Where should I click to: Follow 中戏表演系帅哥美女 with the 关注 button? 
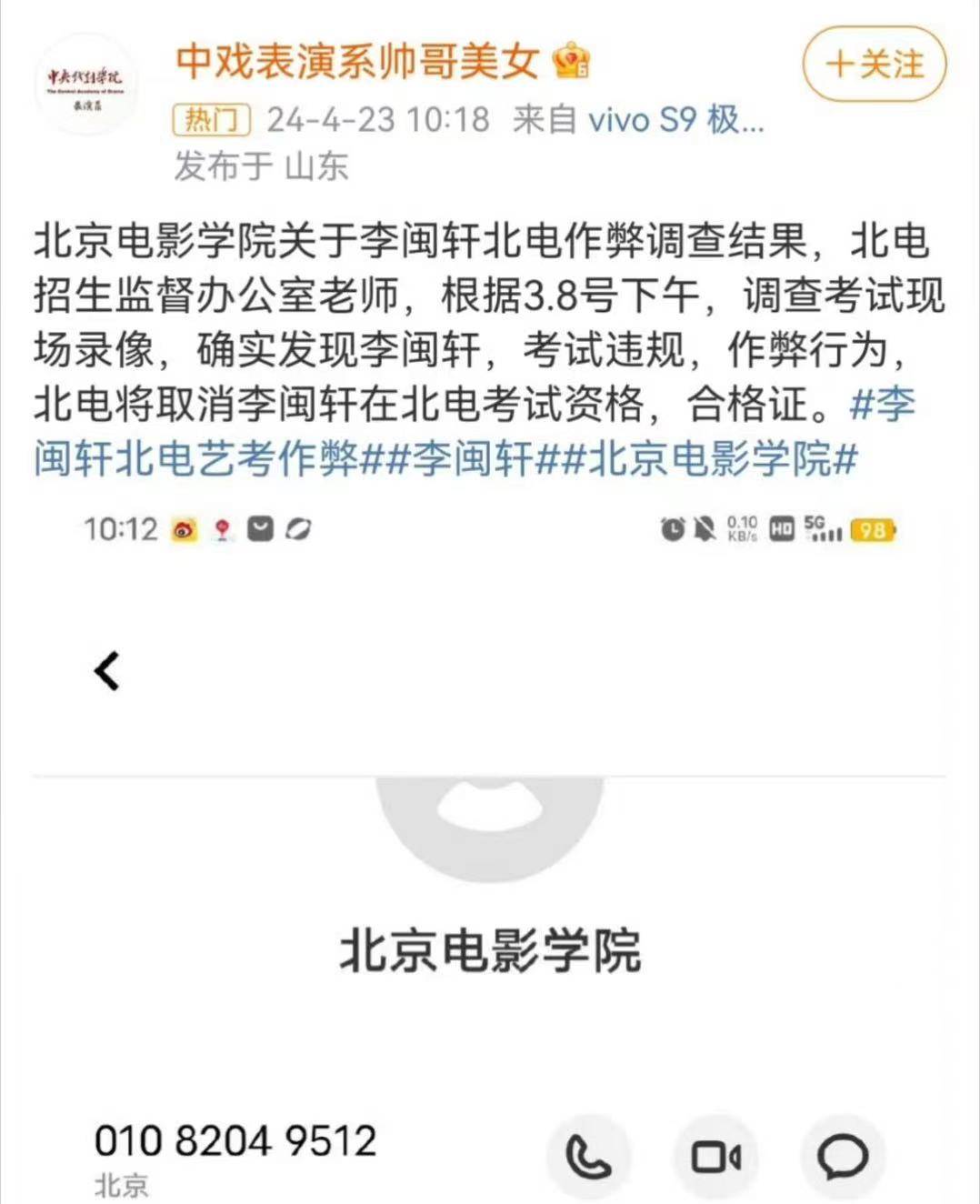pyautogui.click(x=874, y=65)
